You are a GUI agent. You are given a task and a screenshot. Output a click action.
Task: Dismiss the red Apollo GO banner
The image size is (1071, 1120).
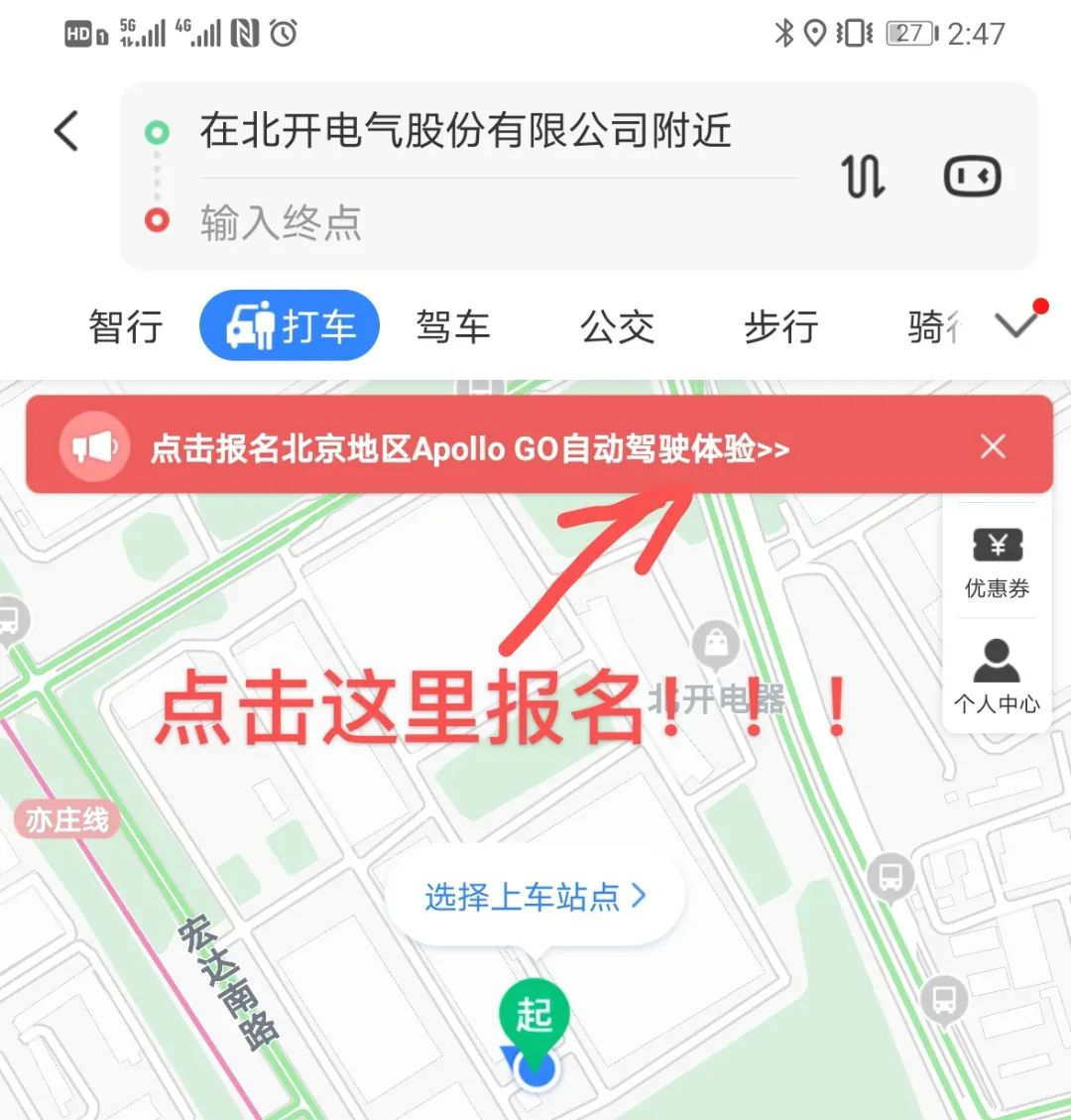993,446
